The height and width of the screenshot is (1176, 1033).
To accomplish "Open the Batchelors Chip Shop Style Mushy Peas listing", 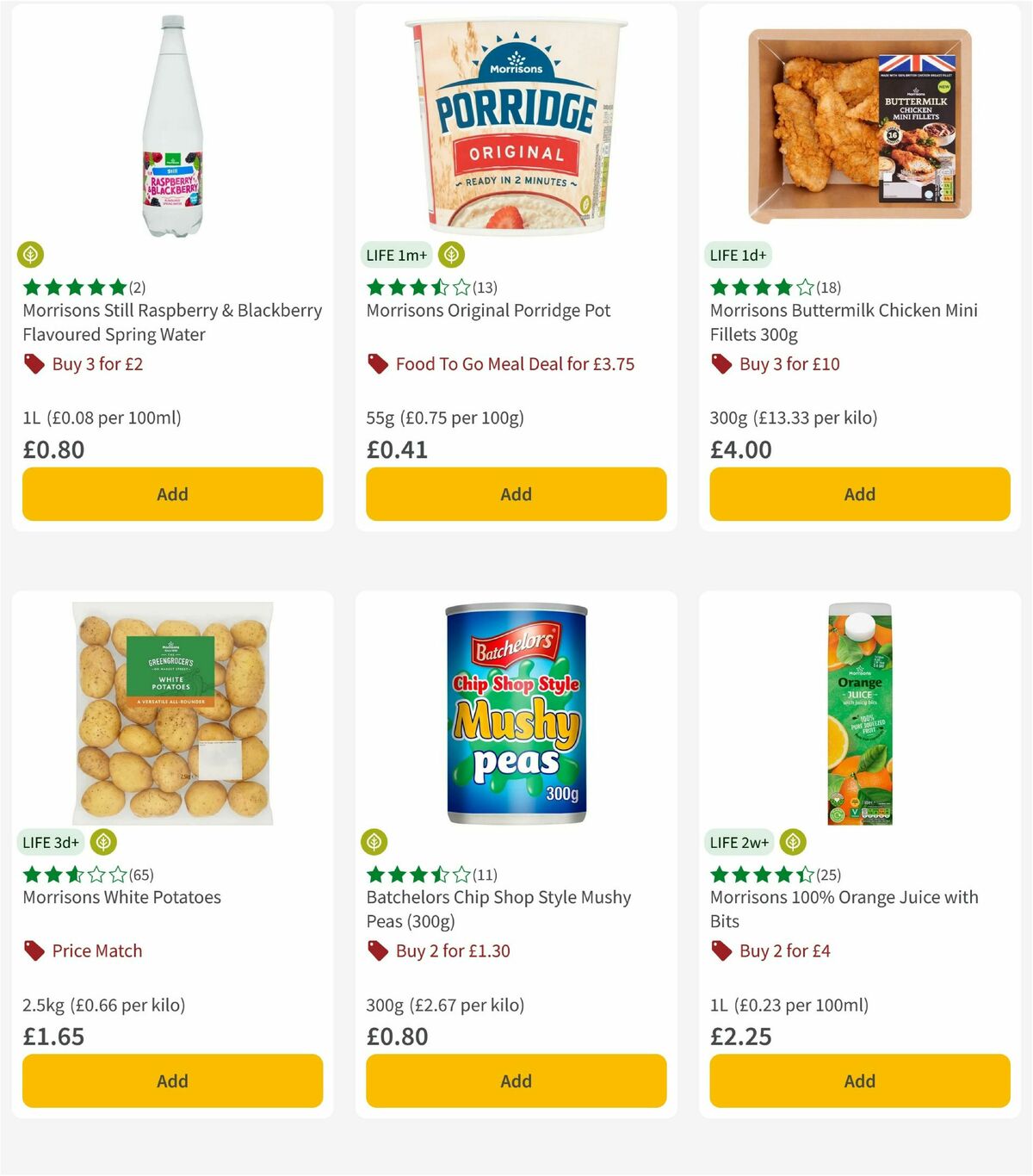I will tap(496, 909).
